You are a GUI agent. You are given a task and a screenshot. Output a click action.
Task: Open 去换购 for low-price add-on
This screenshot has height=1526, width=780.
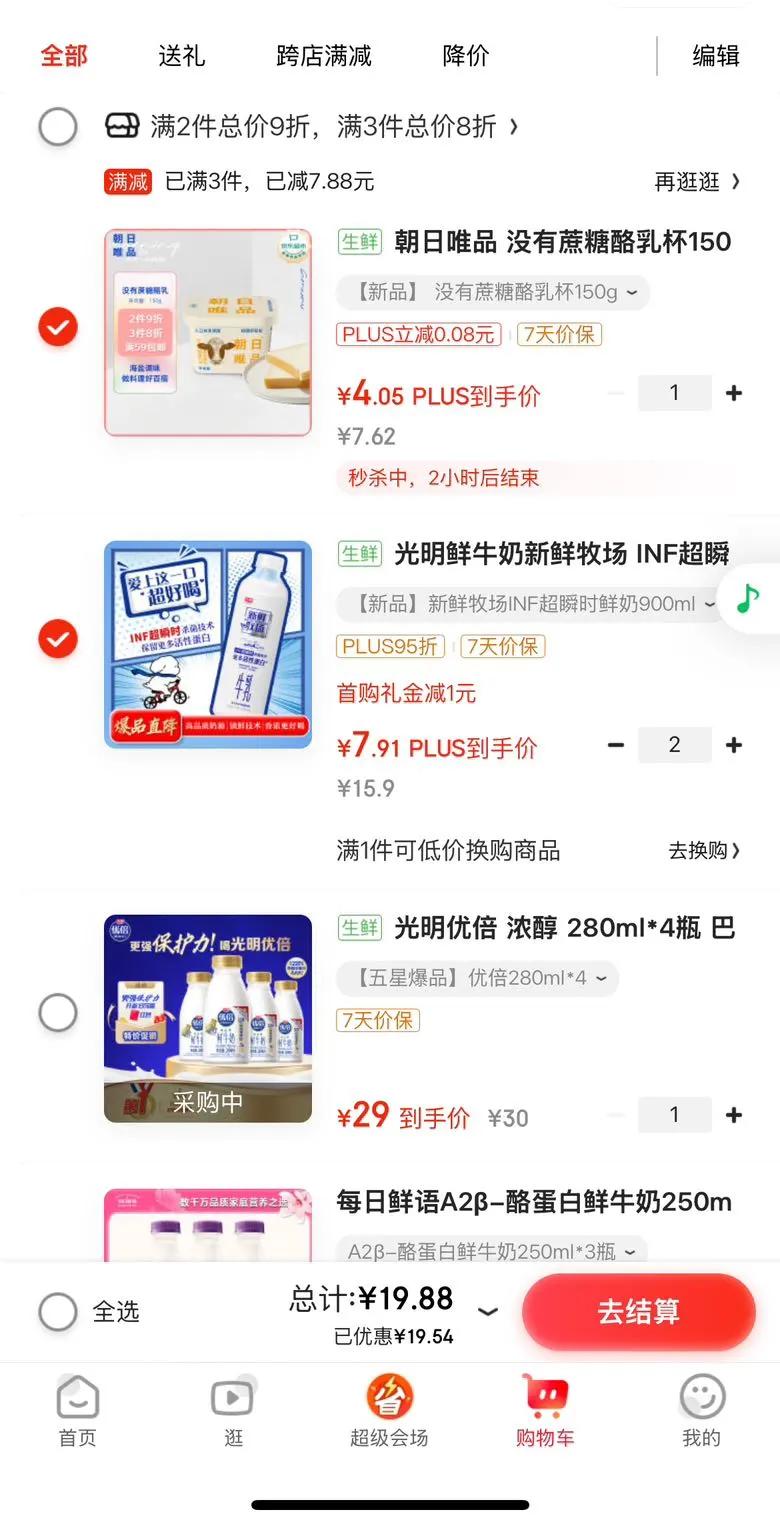[x=705, y=851]
